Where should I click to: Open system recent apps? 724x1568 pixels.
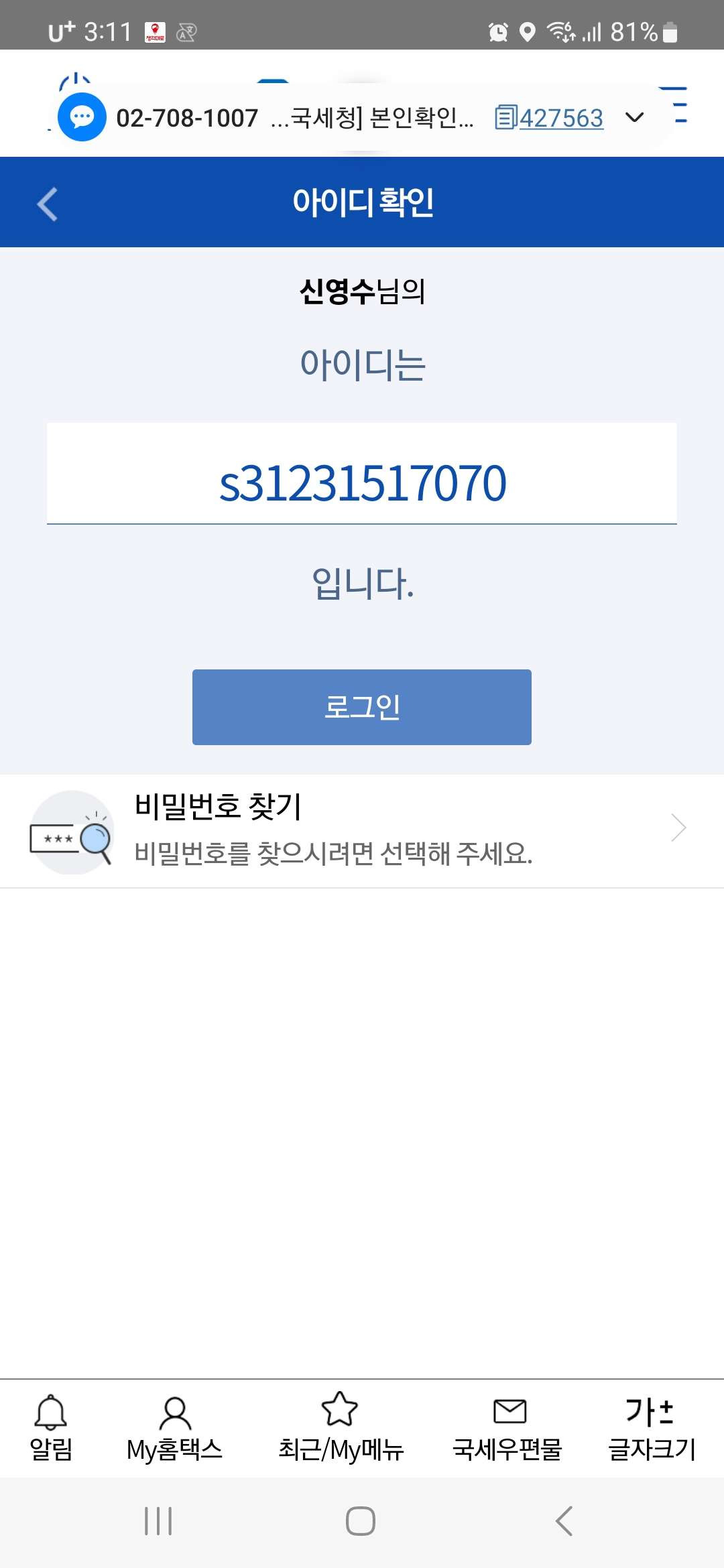click(x=159, y=1521)
